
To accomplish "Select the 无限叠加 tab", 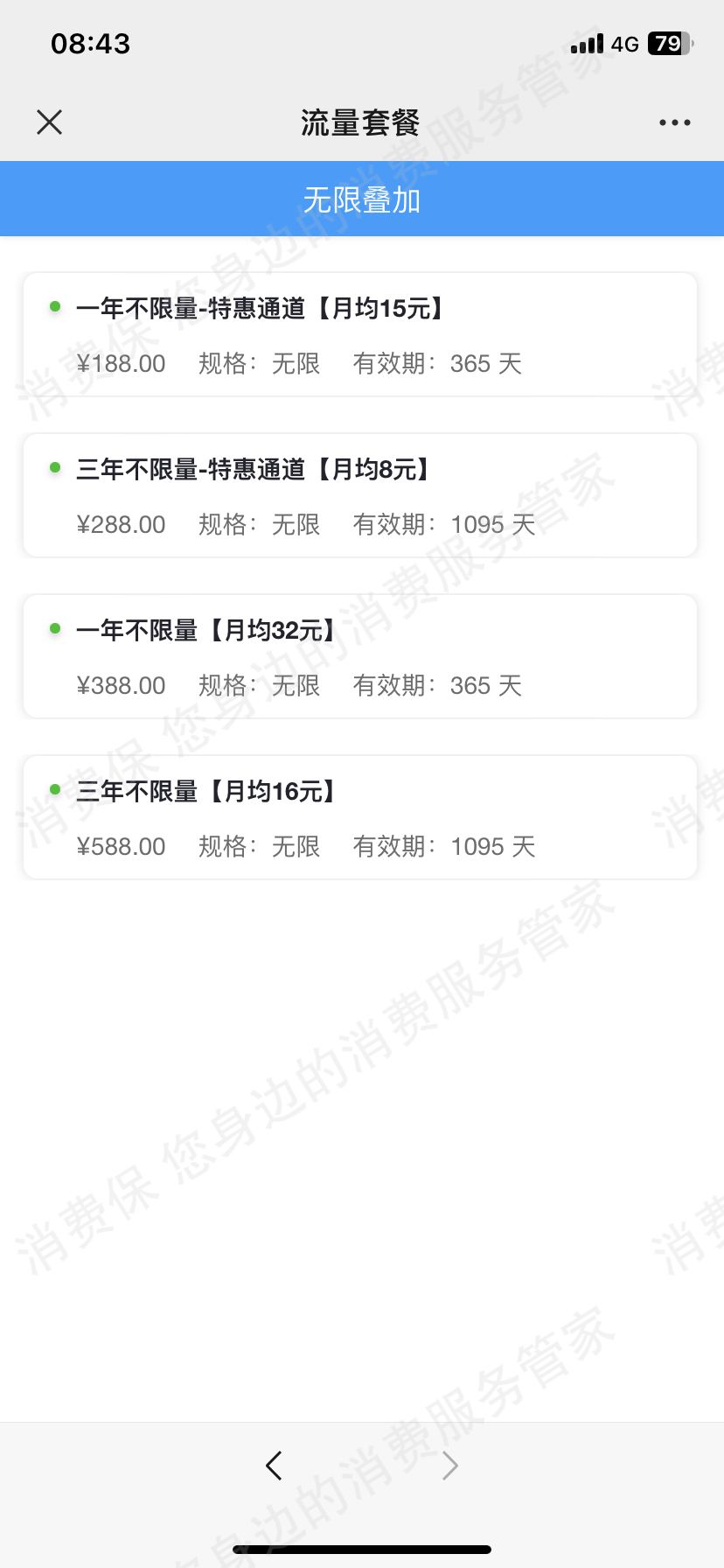I will click(362, 199).
